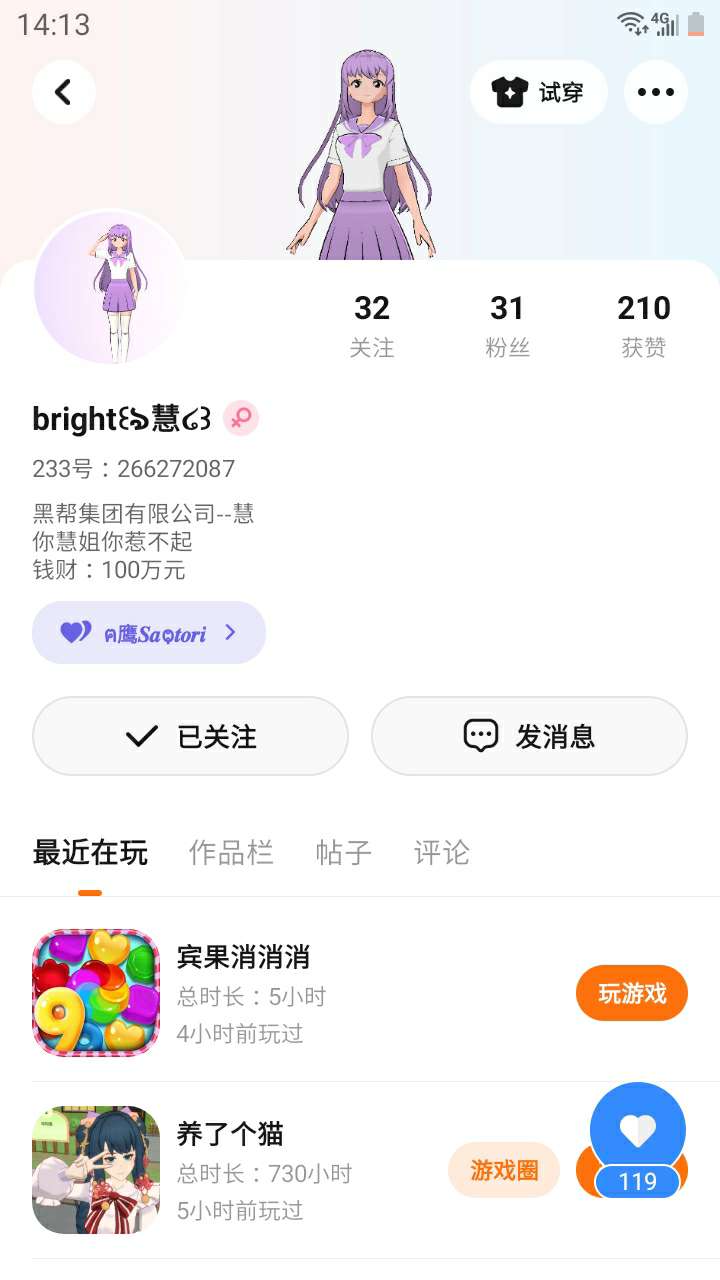Tap 已关注 to unfollow this user

[x=190, y=736]
